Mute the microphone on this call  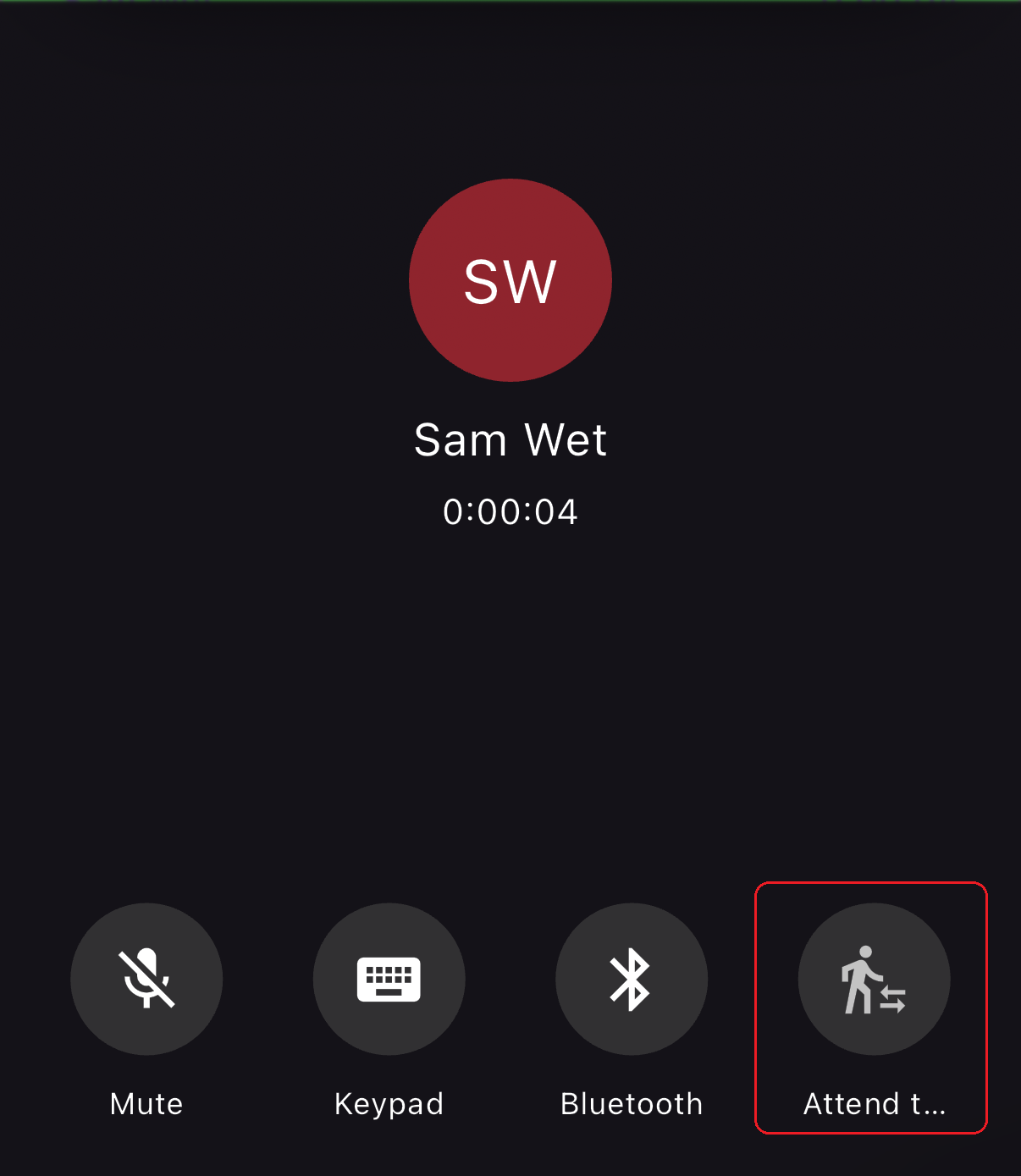tap(146, 979)
